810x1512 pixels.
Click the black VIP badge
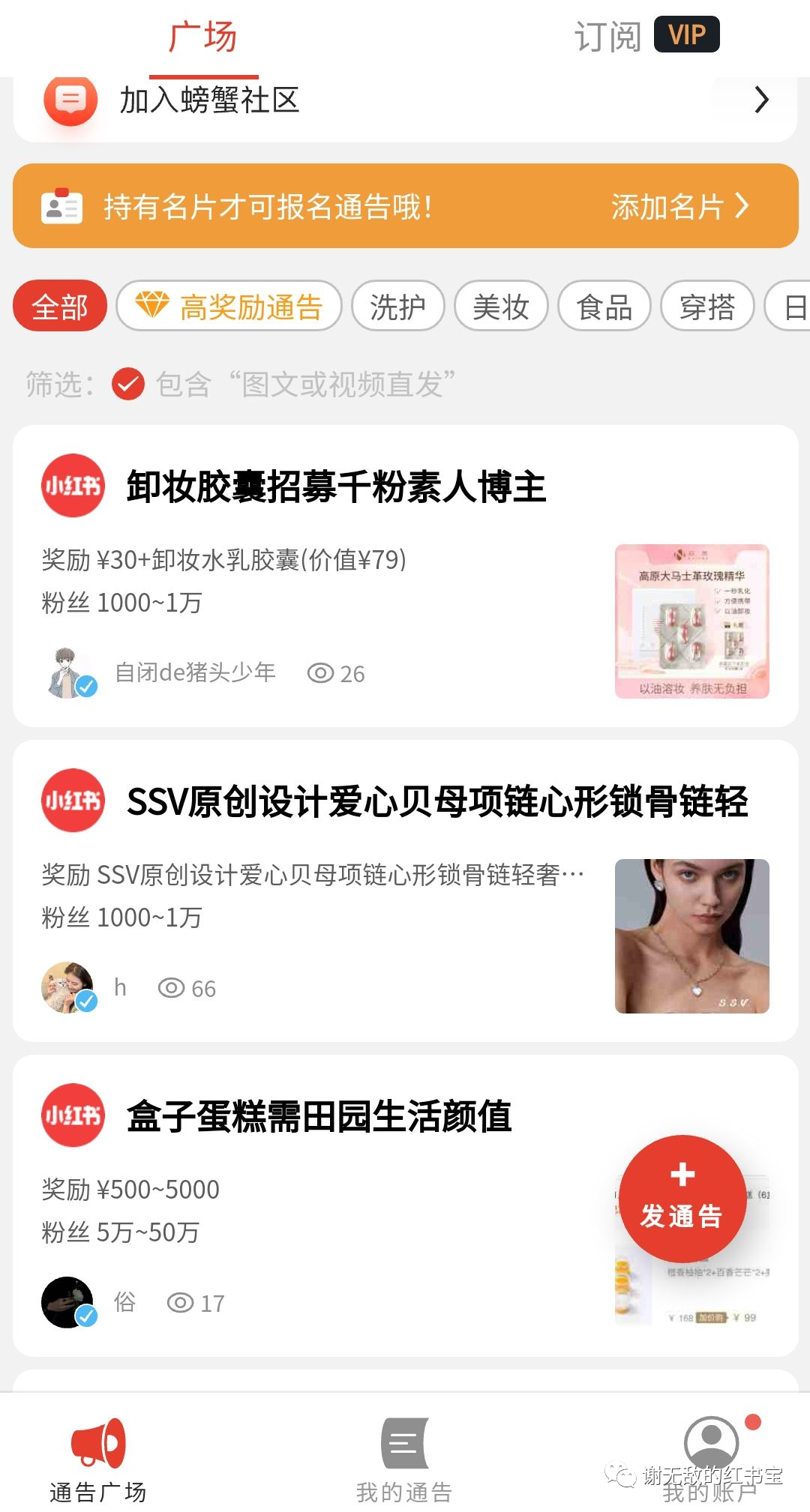click(x=686, y=34)
